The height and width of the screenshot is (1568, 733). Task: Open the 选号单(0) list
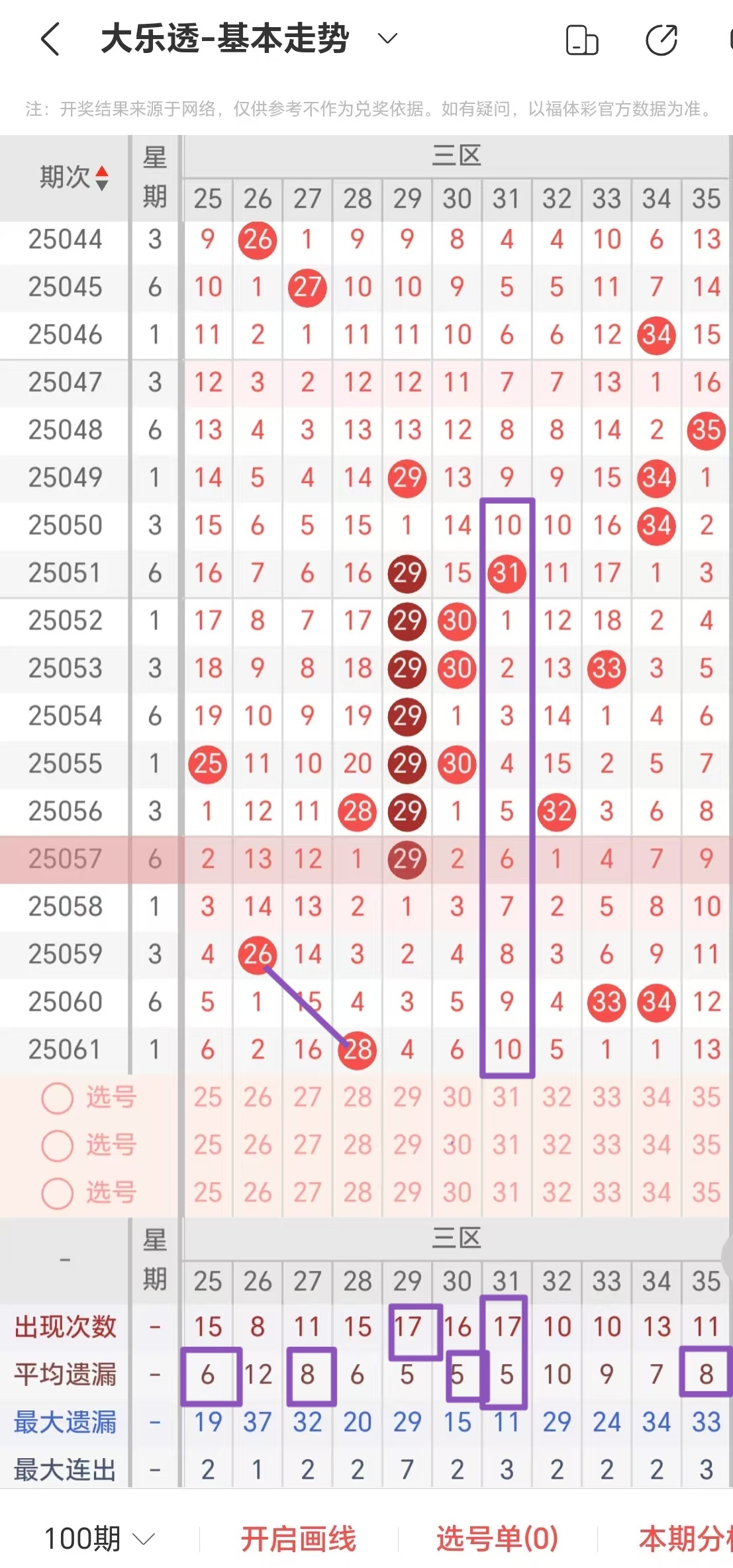click(497, 1538)
